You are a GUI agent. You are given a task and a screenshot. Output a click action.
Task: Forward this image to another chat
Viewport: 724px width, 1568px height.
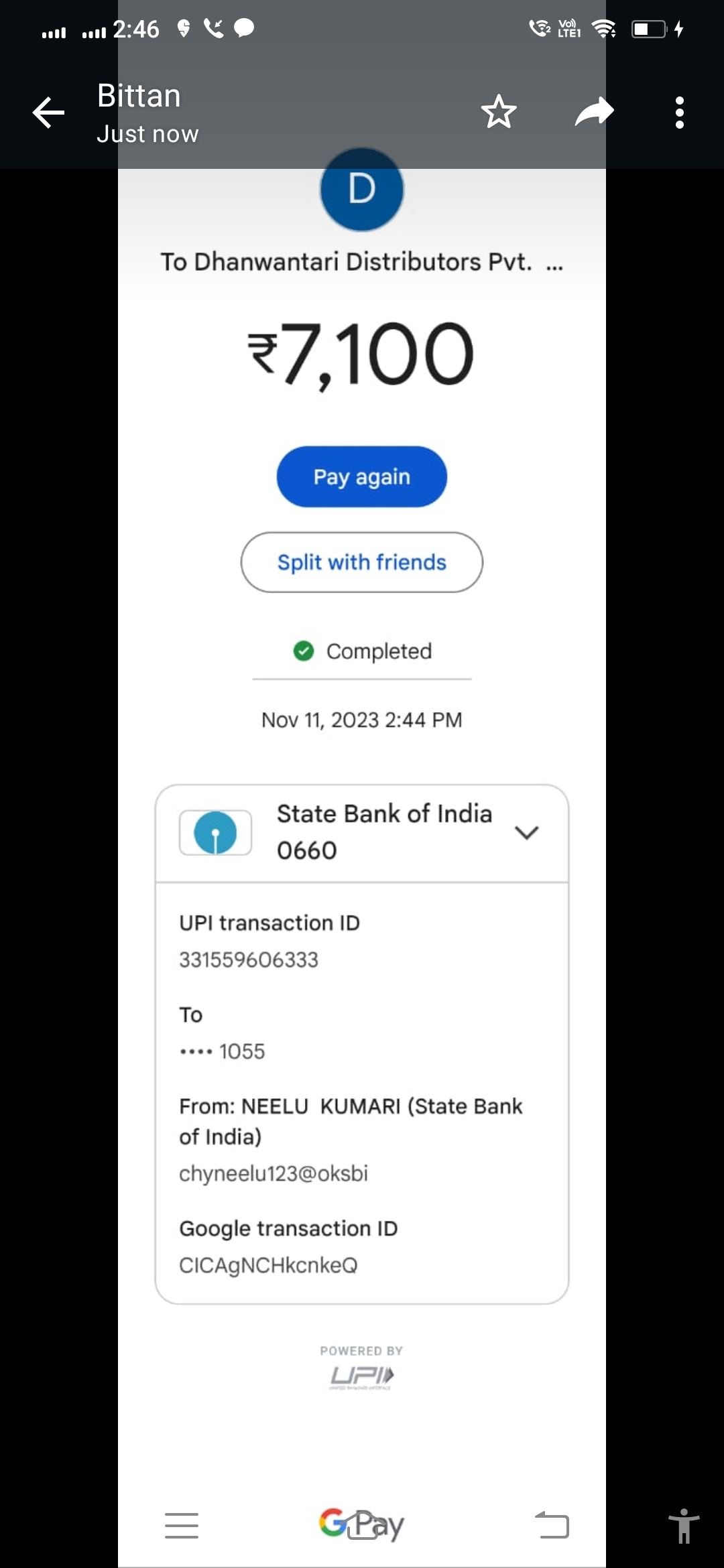[595, 112]
